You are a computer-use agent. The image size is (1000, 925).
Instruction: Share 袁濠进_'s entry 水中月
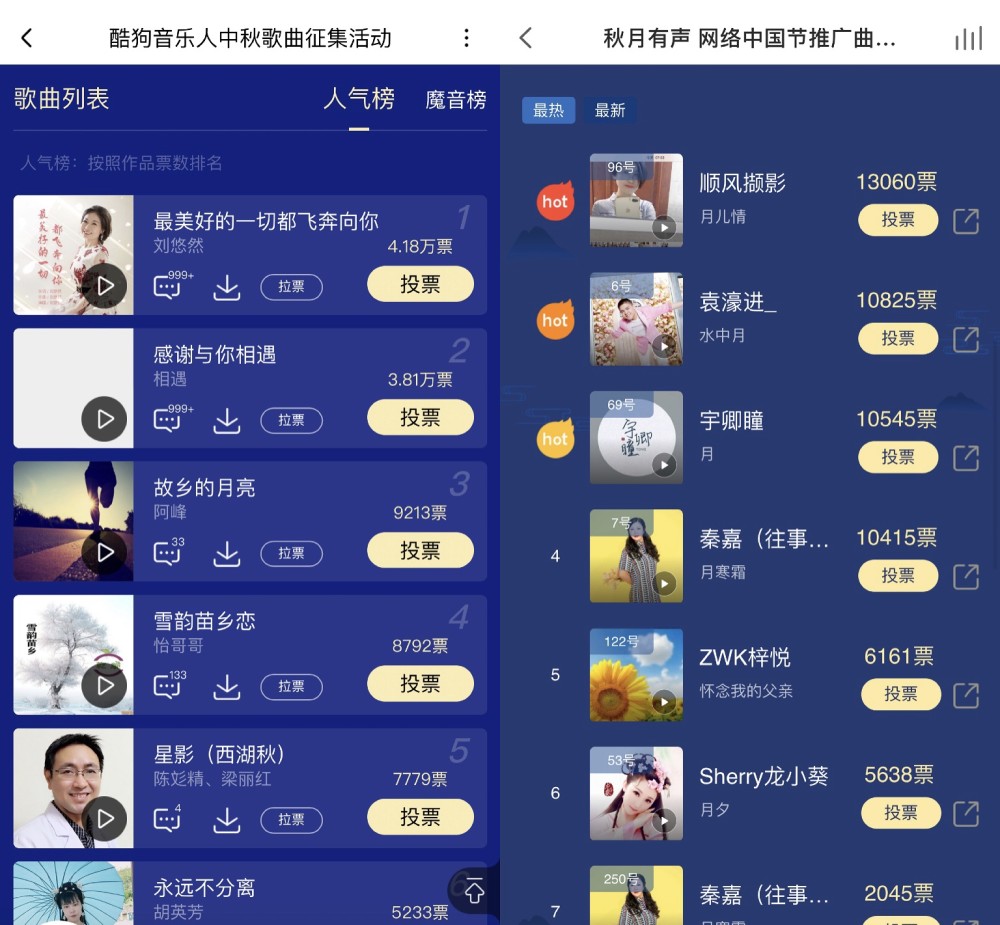point(965,339)
